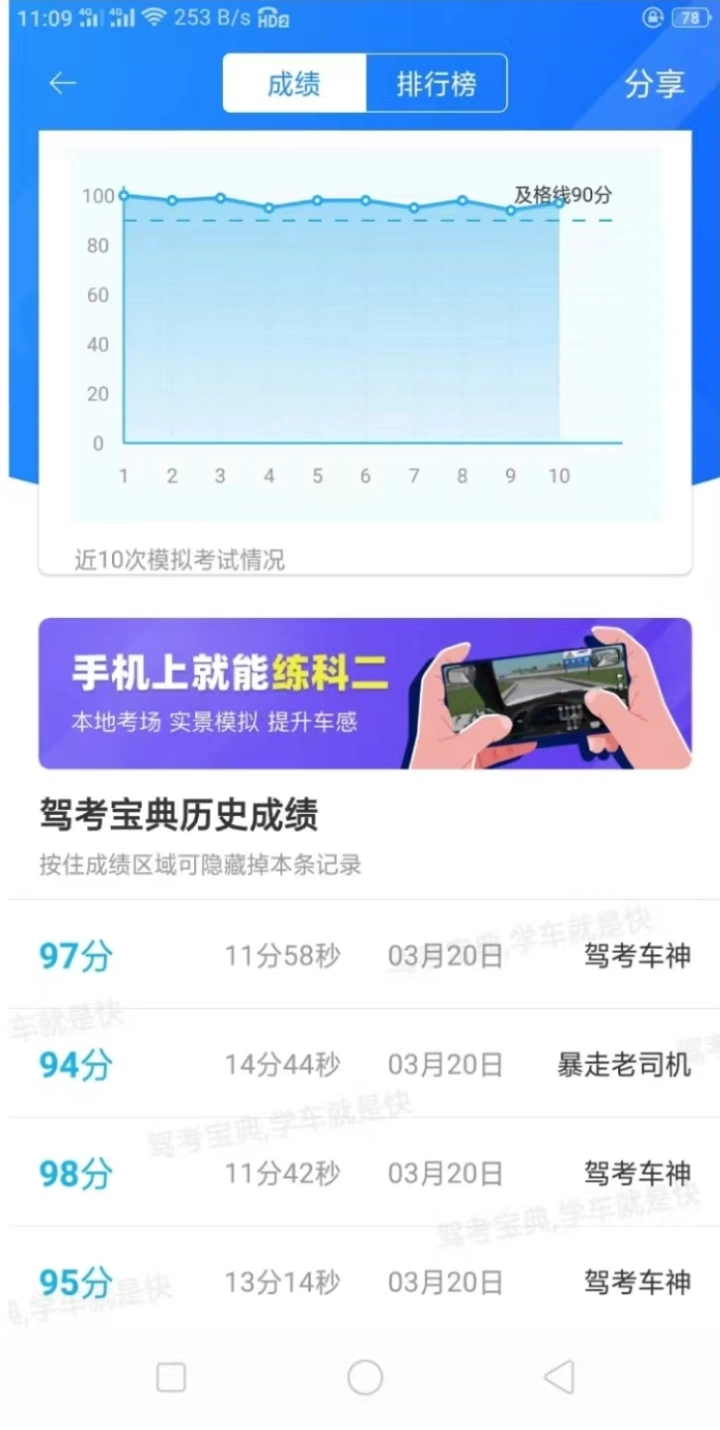Open the 95分 score record
720x1430 pixels.
[365, 1280]
